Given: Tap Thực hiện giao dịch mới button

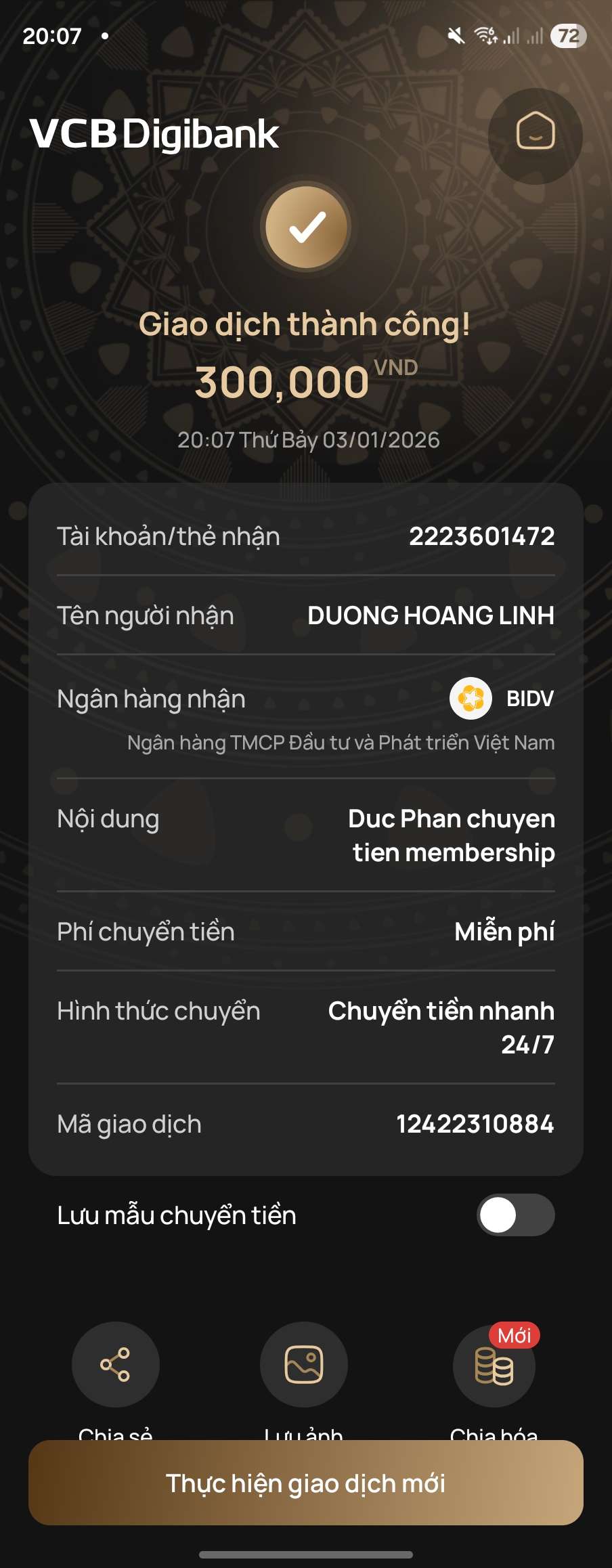Looking at the screenshot, I should [x=306, y=1483].
